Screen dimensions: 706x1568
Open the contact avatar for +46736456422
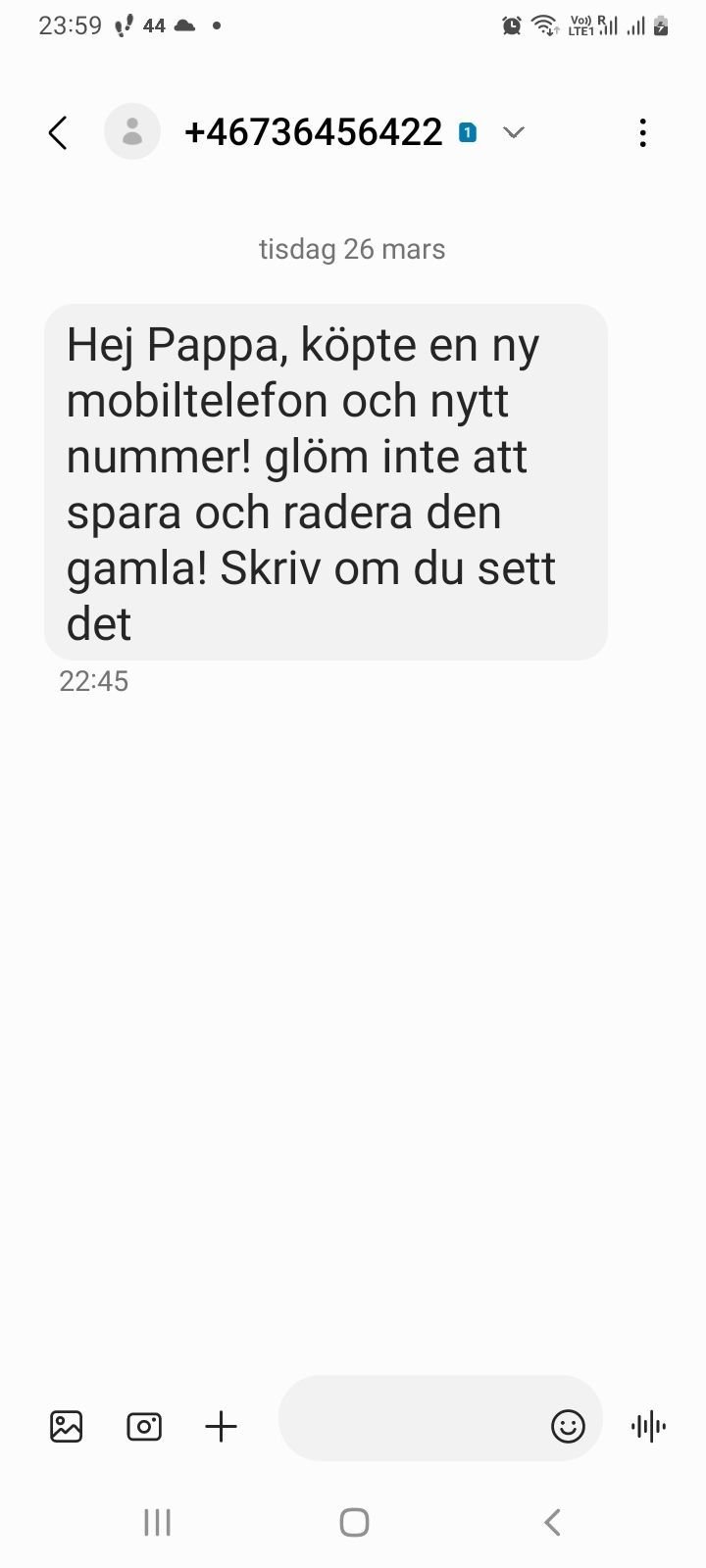[x=132, y=131]
